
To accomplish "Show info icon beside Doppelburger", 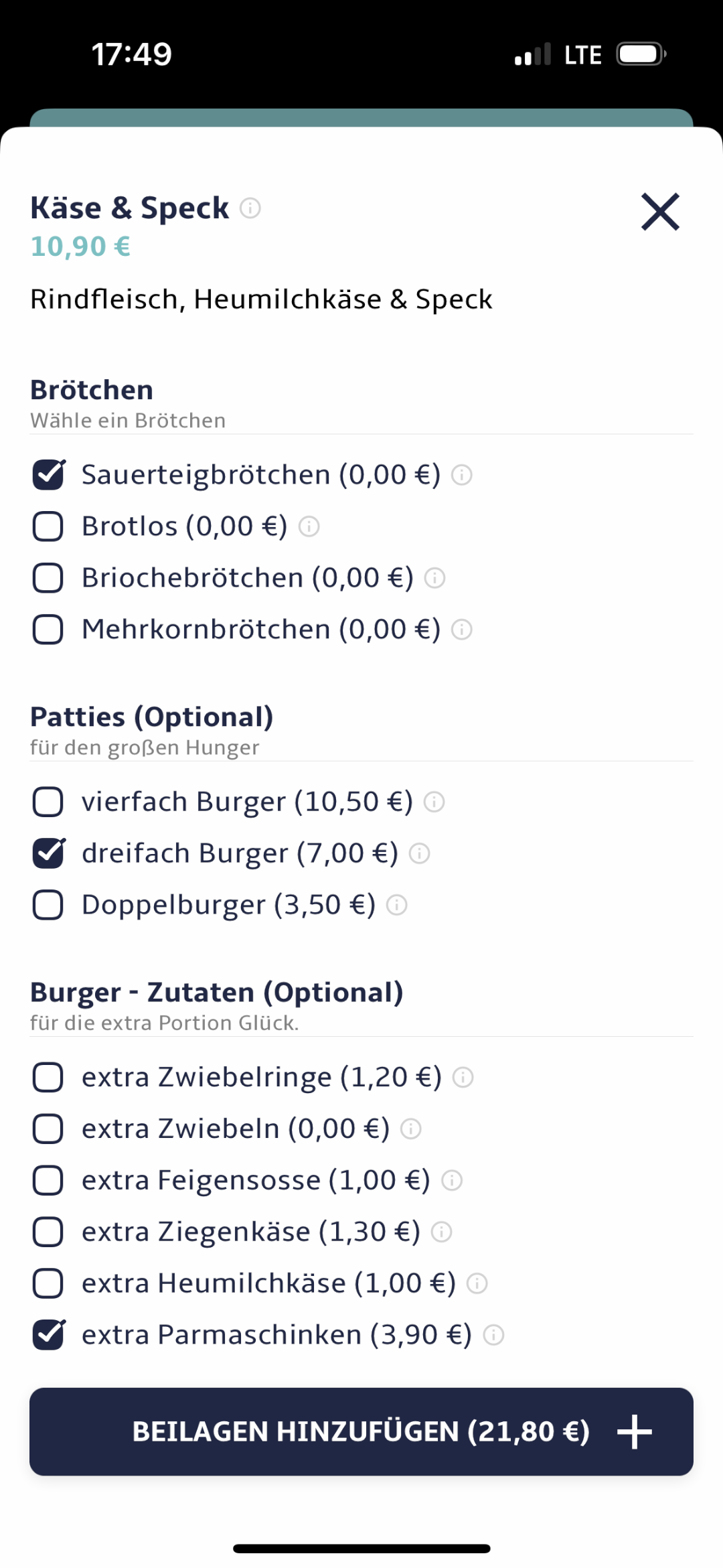I will tap(397, 905).
